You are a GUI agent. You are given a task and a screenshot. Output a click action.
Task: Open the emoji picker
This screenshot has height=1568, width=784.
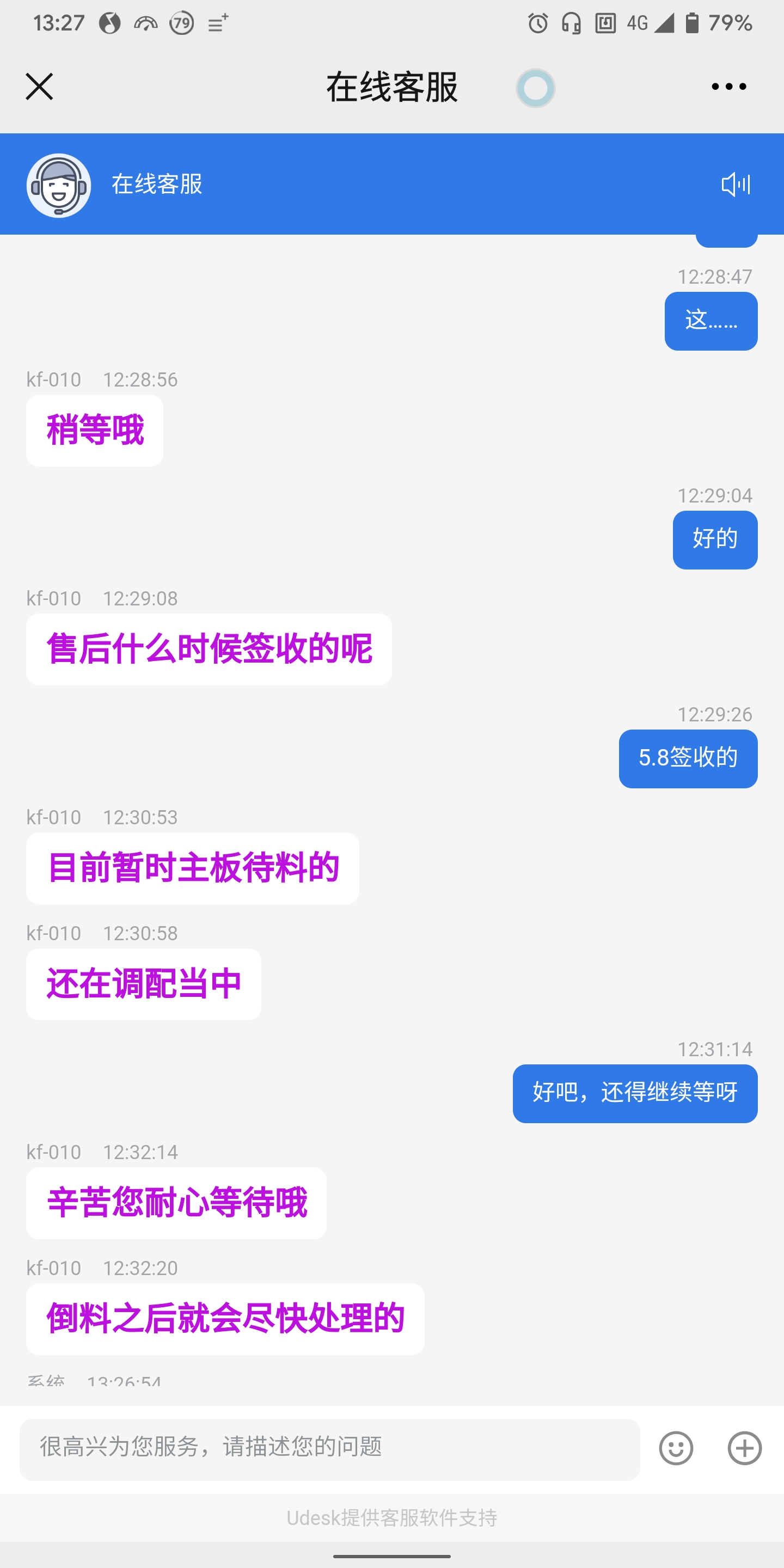(x=676, y=1448)
